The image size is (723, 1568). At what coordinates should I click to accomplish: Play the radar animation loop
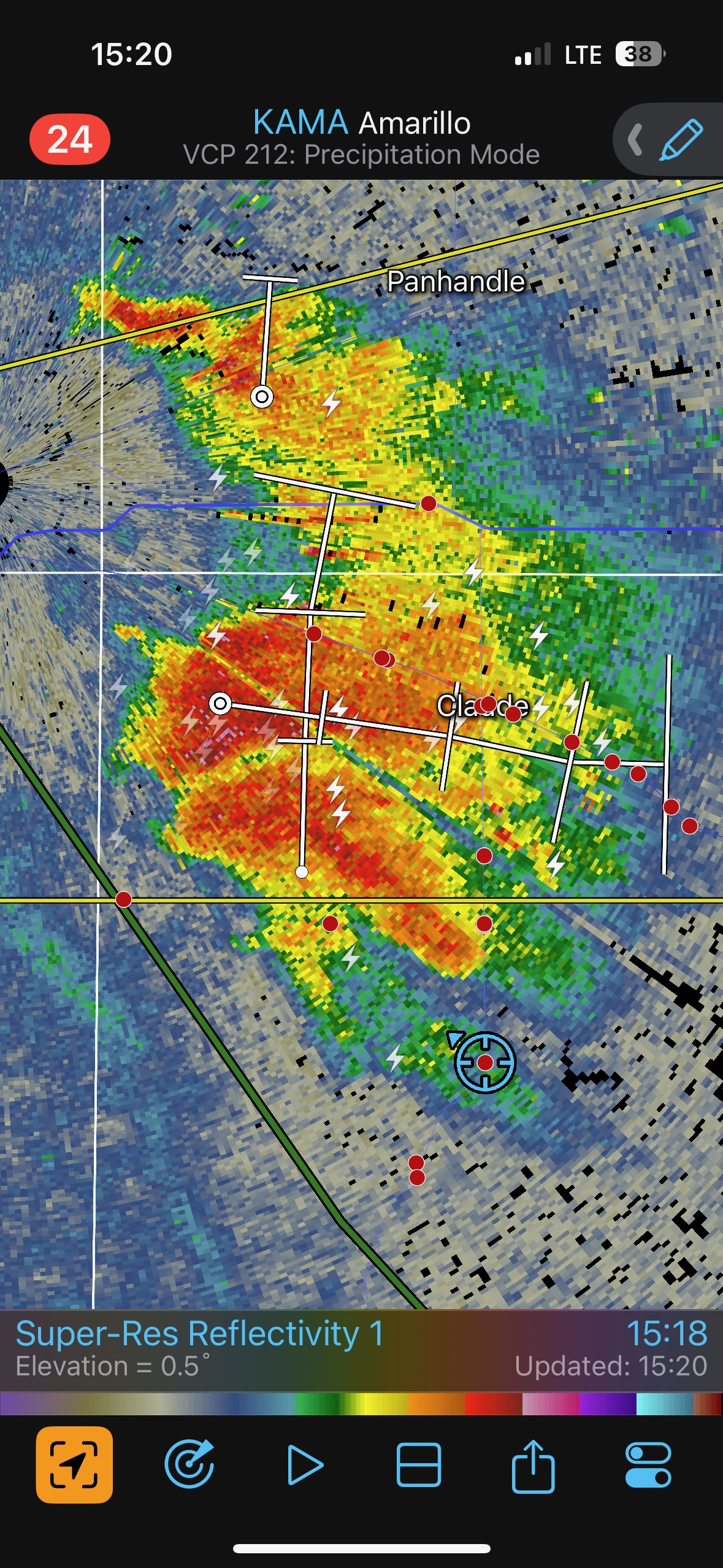pos(304,1465)
